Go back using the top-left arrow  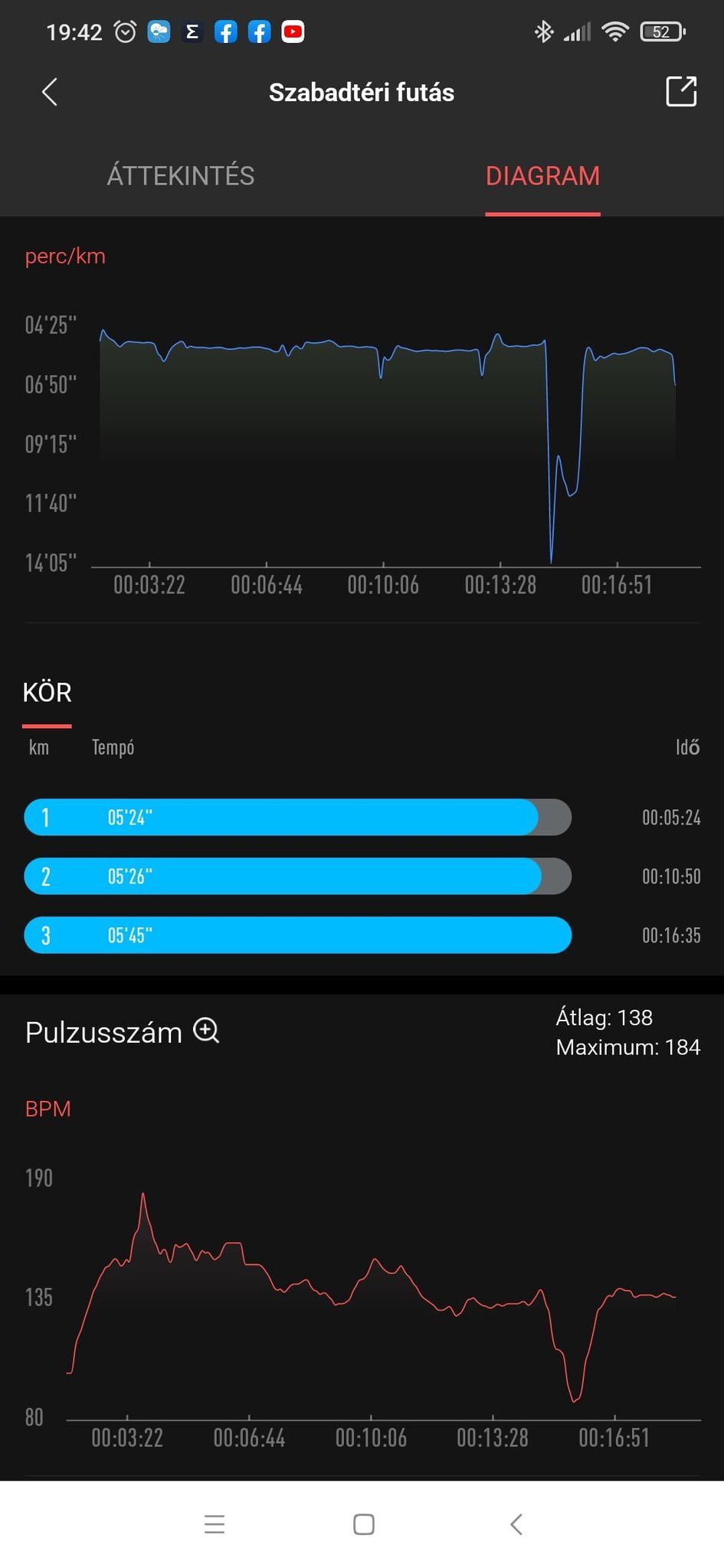50,92
